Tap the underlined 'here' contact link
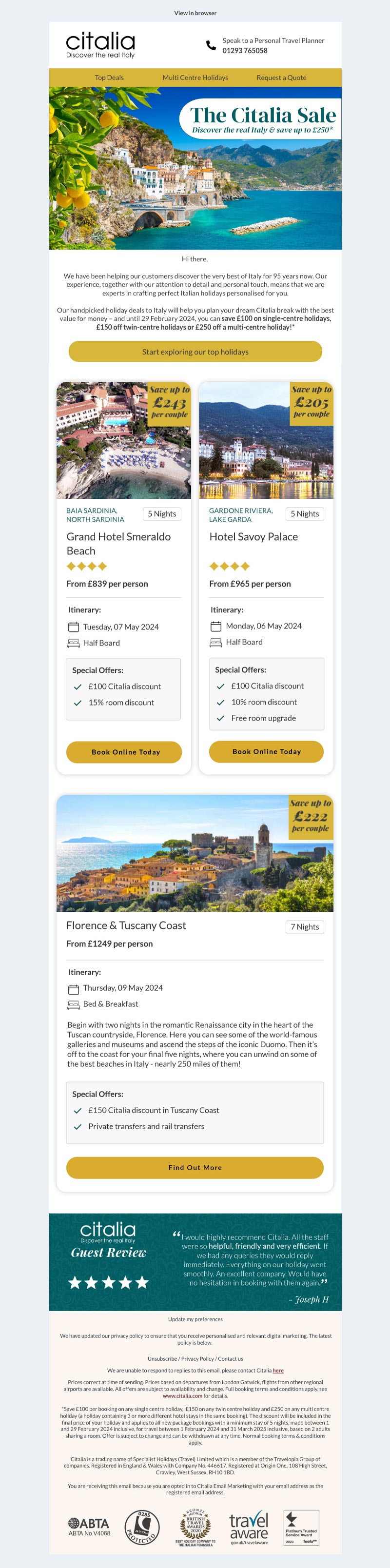 click(x=278, y=1370)
